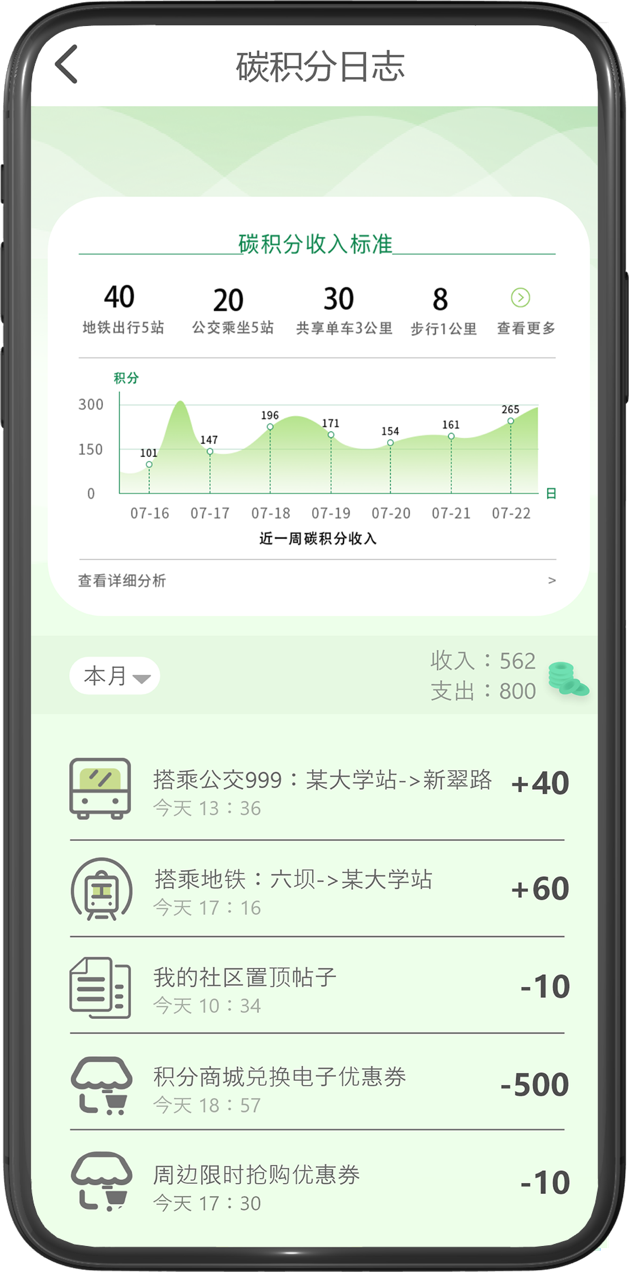Open the 搭乘公交999 record
The image size is (629, 1272).
pos(316,790)
